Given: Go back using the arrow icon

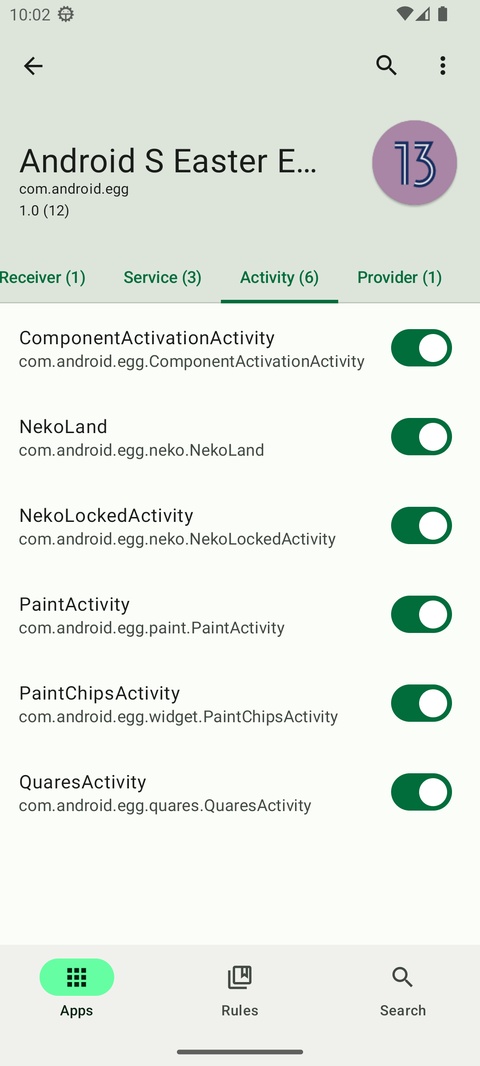Looking at the screenshot, I should (33, 65).
